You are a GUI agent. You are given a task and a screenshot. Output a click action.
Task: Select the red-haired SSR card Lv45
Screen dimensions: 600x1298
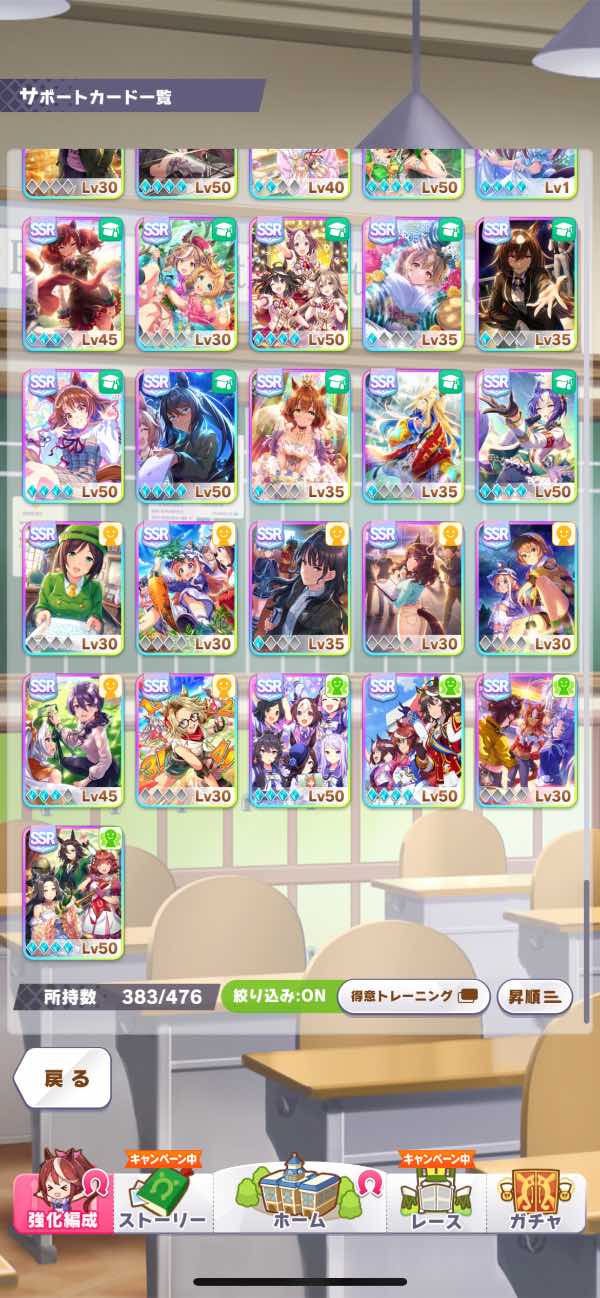tap(73, 283)
